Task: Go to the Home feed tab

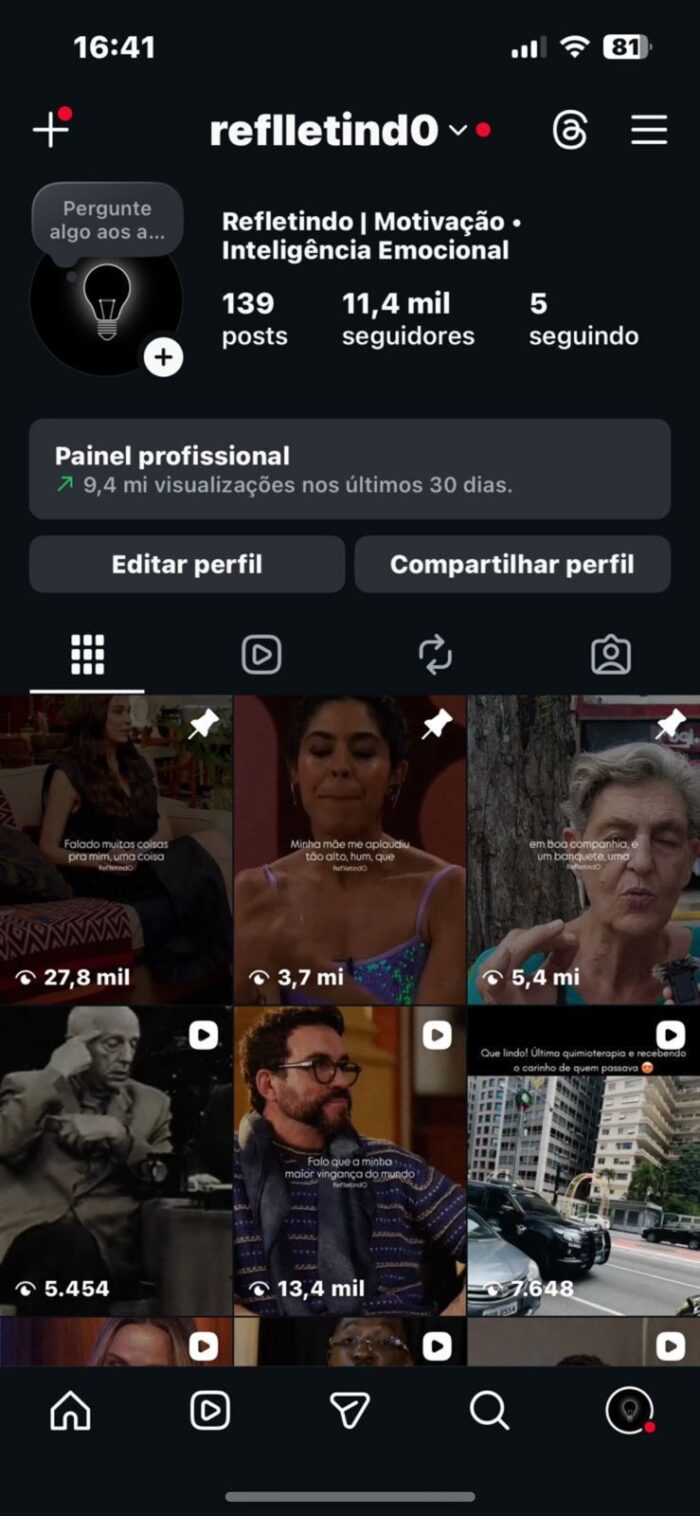Action: pyautogui.click(x=70, y=1411)
